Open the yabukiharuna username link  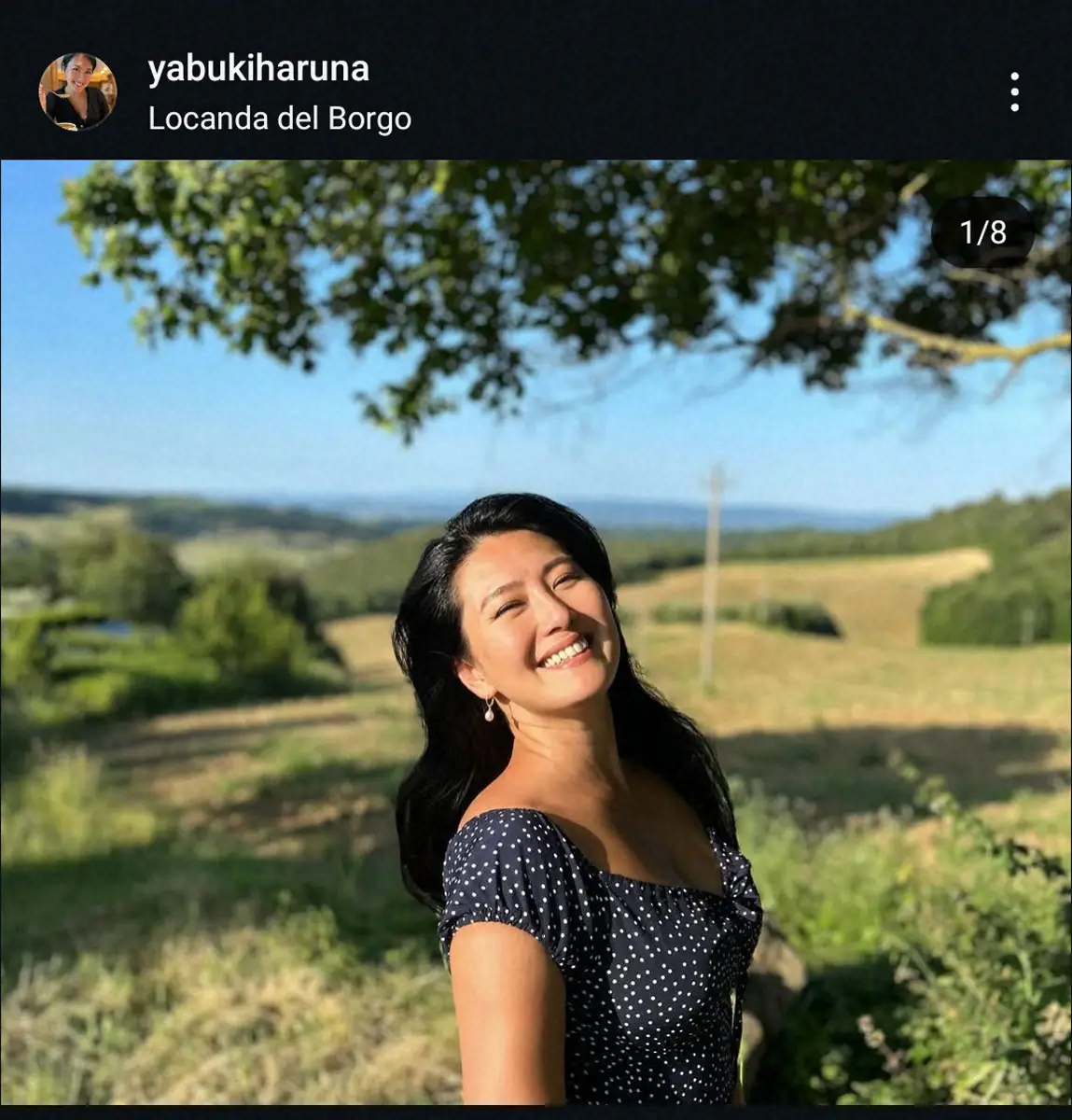pos(258,69)
